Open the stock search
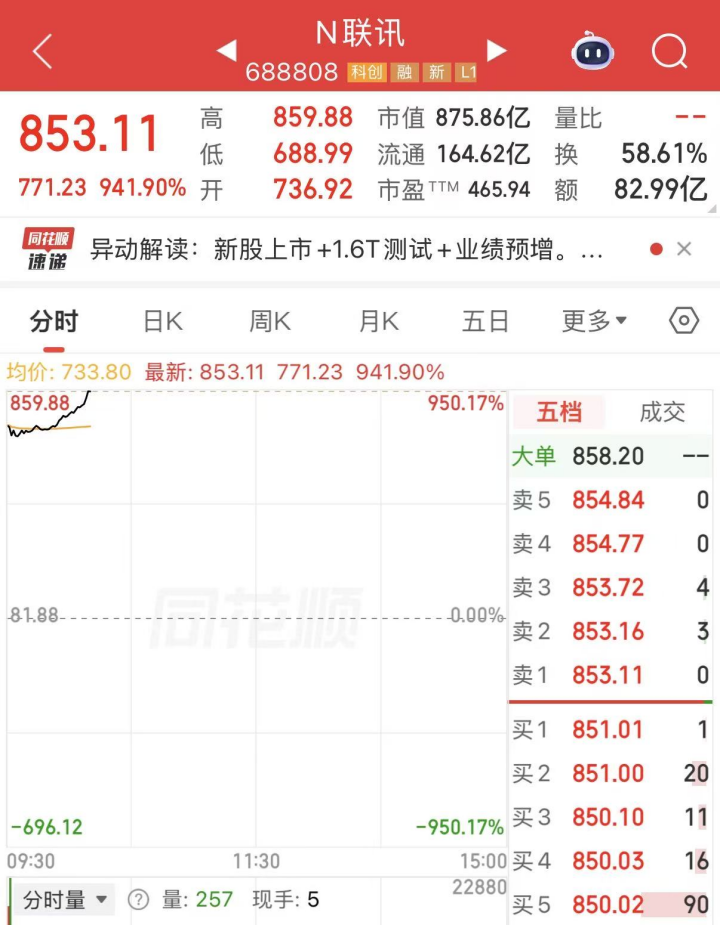Screen dimensions: 720x925 pyautogui.click(x=669, y=50)
